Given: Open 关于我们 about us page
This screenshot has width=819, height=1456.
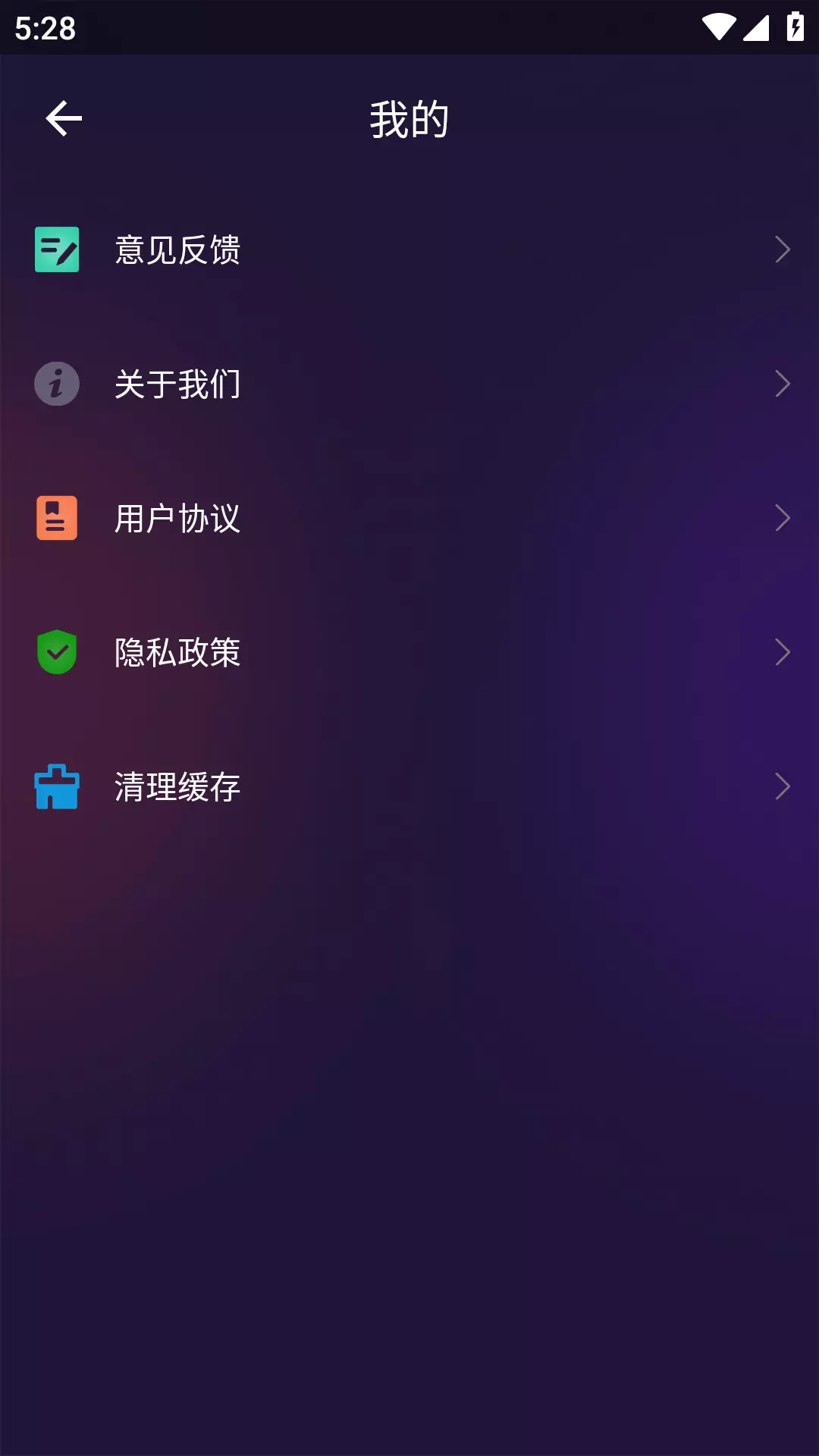Looking at the screenshot, I should [409, 384].
